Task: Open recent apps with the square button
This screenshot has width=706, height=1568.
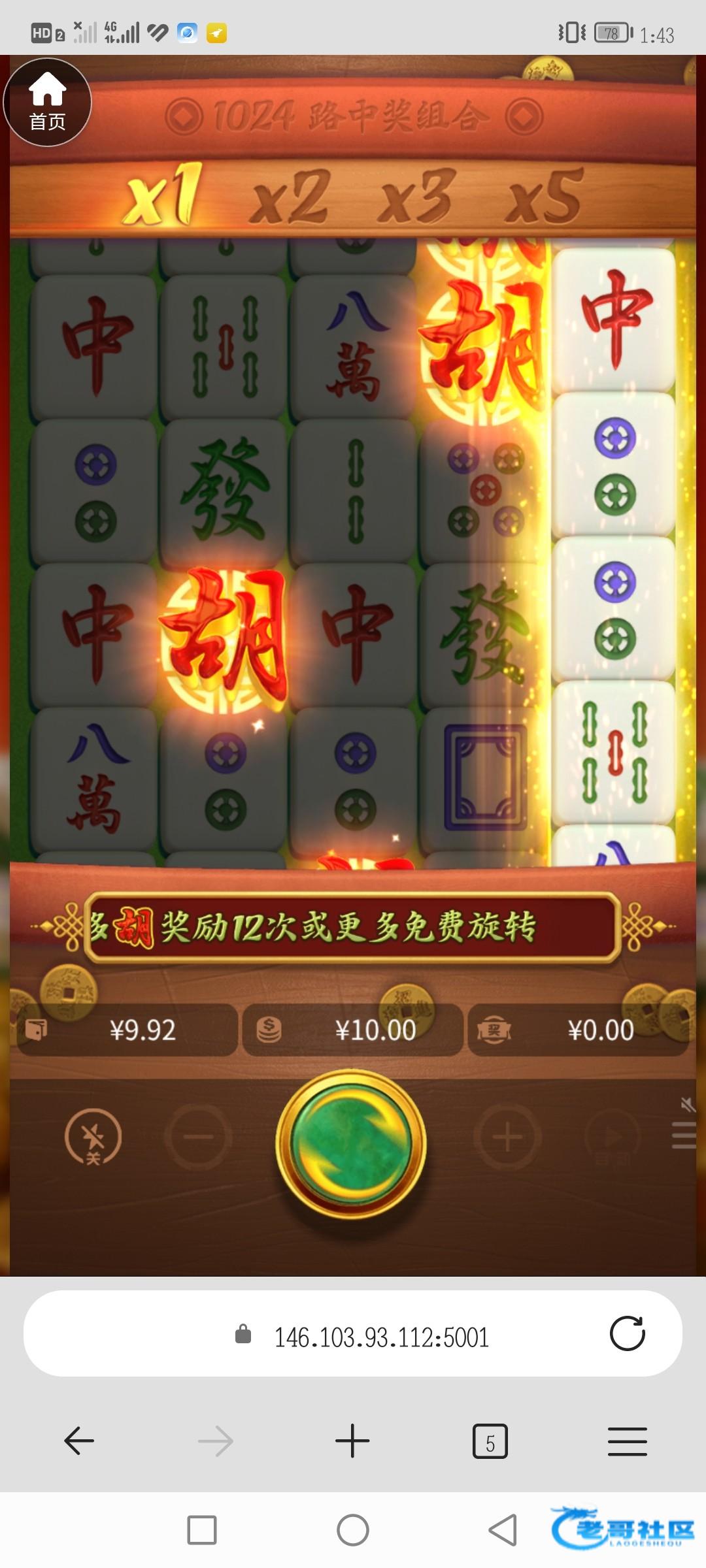Action: [202, 1530]
